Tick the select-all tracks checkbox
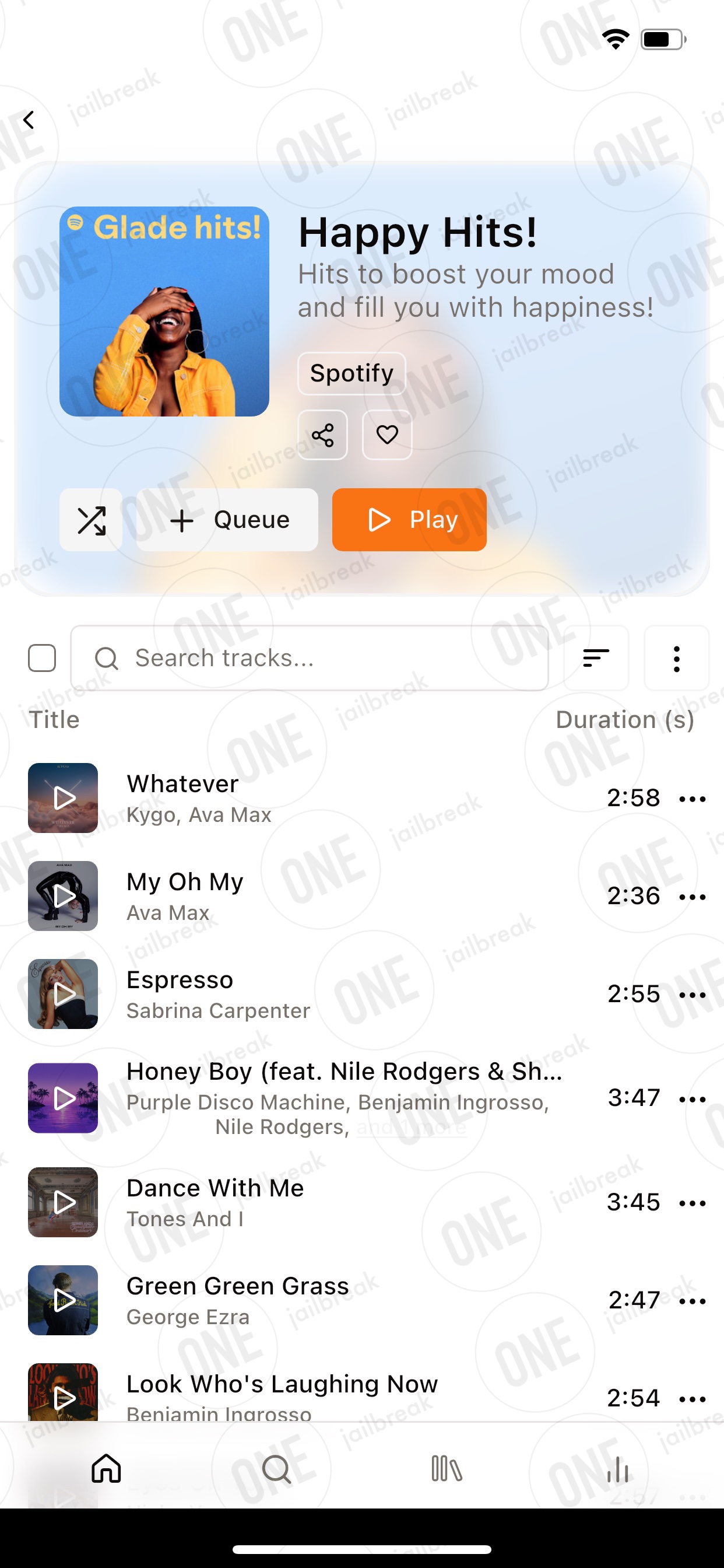Image resolution: width=724 pixels, height=1568 pixels. tap(42, 658)
